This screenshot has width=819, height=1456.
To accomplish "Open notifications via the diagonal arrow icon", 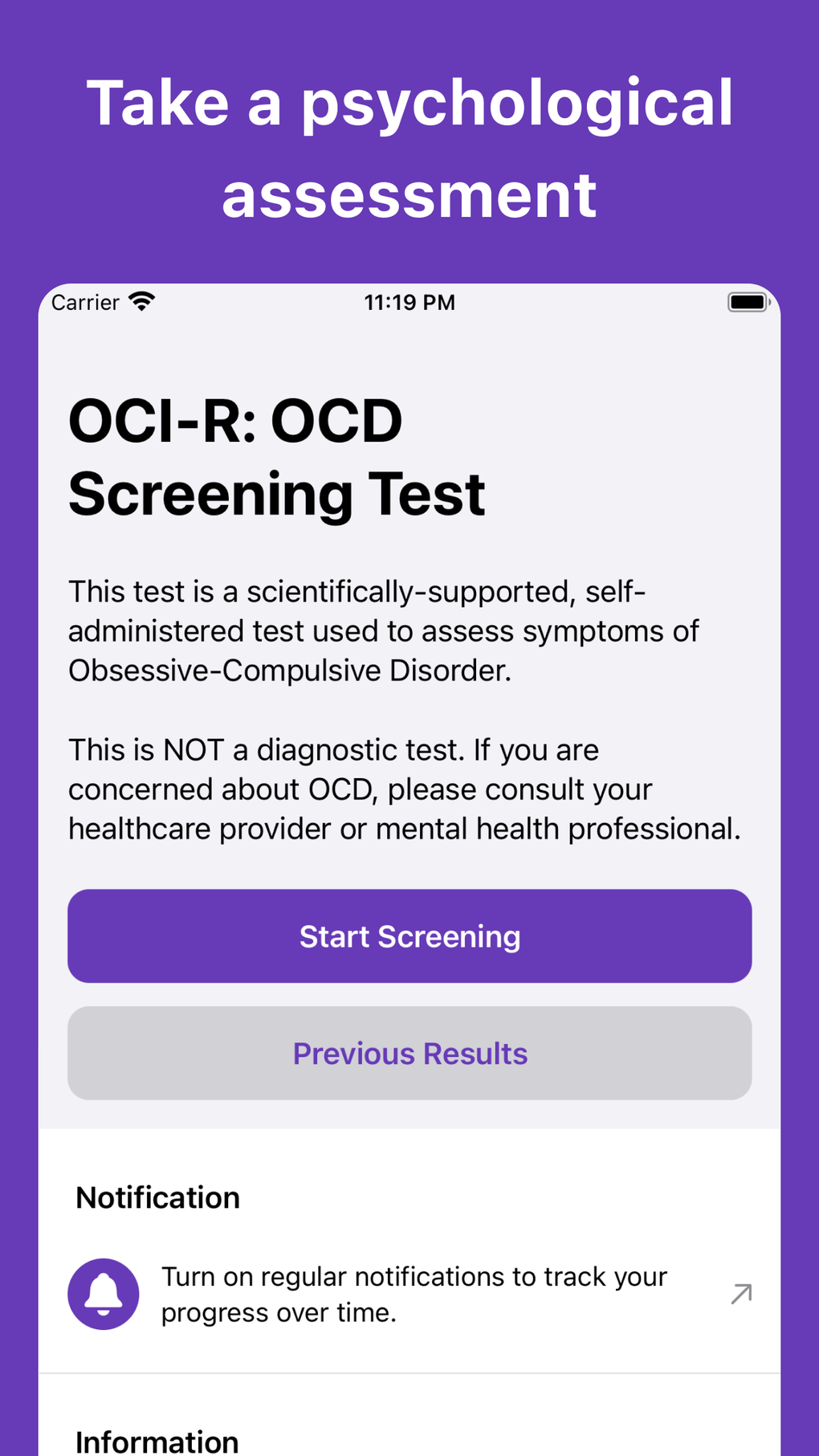I will point(740,1294).
